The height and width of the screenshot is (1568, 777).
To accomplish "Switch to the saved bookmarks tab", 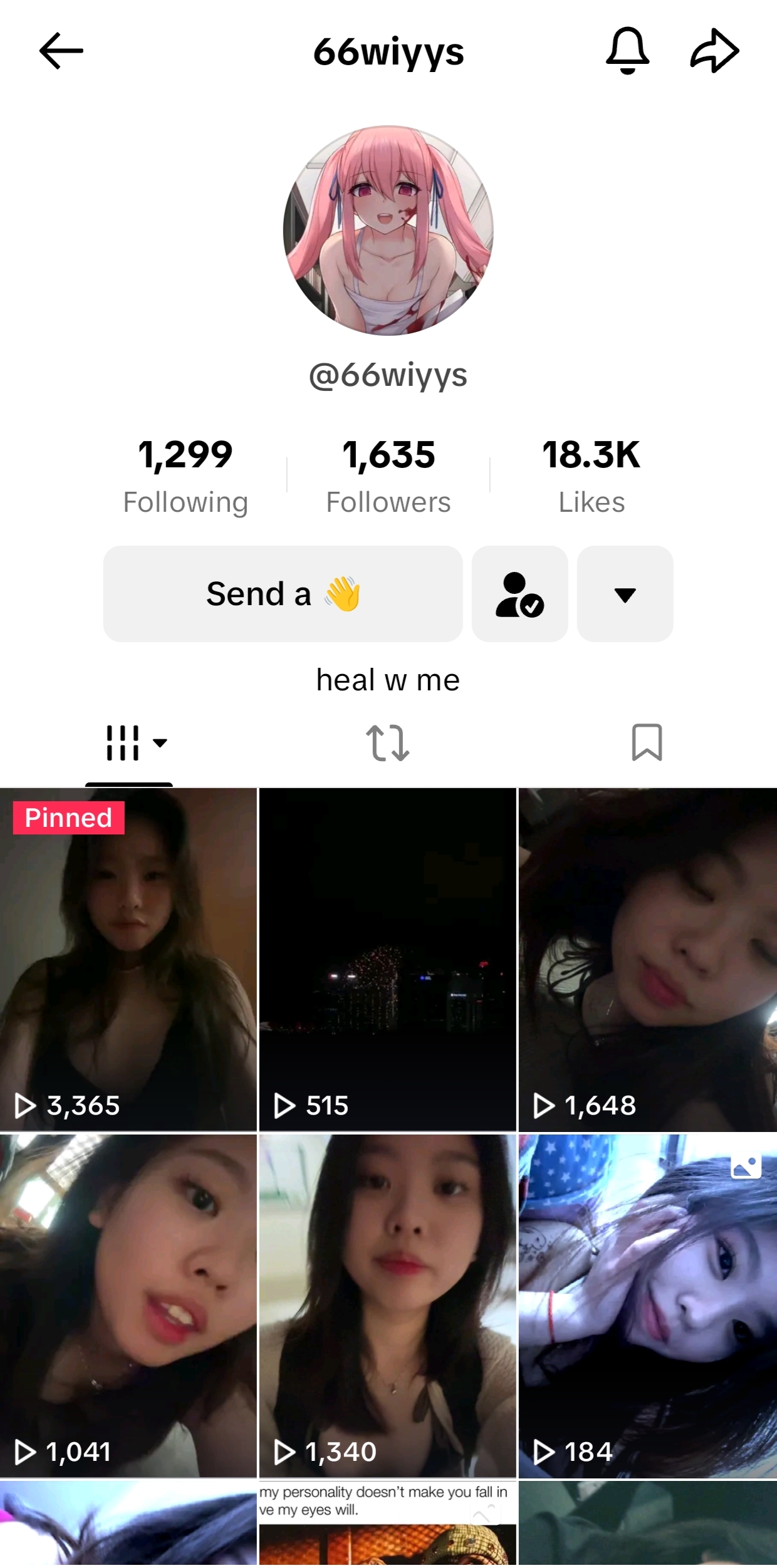I will pyautogui.click(x=647, y=743).
